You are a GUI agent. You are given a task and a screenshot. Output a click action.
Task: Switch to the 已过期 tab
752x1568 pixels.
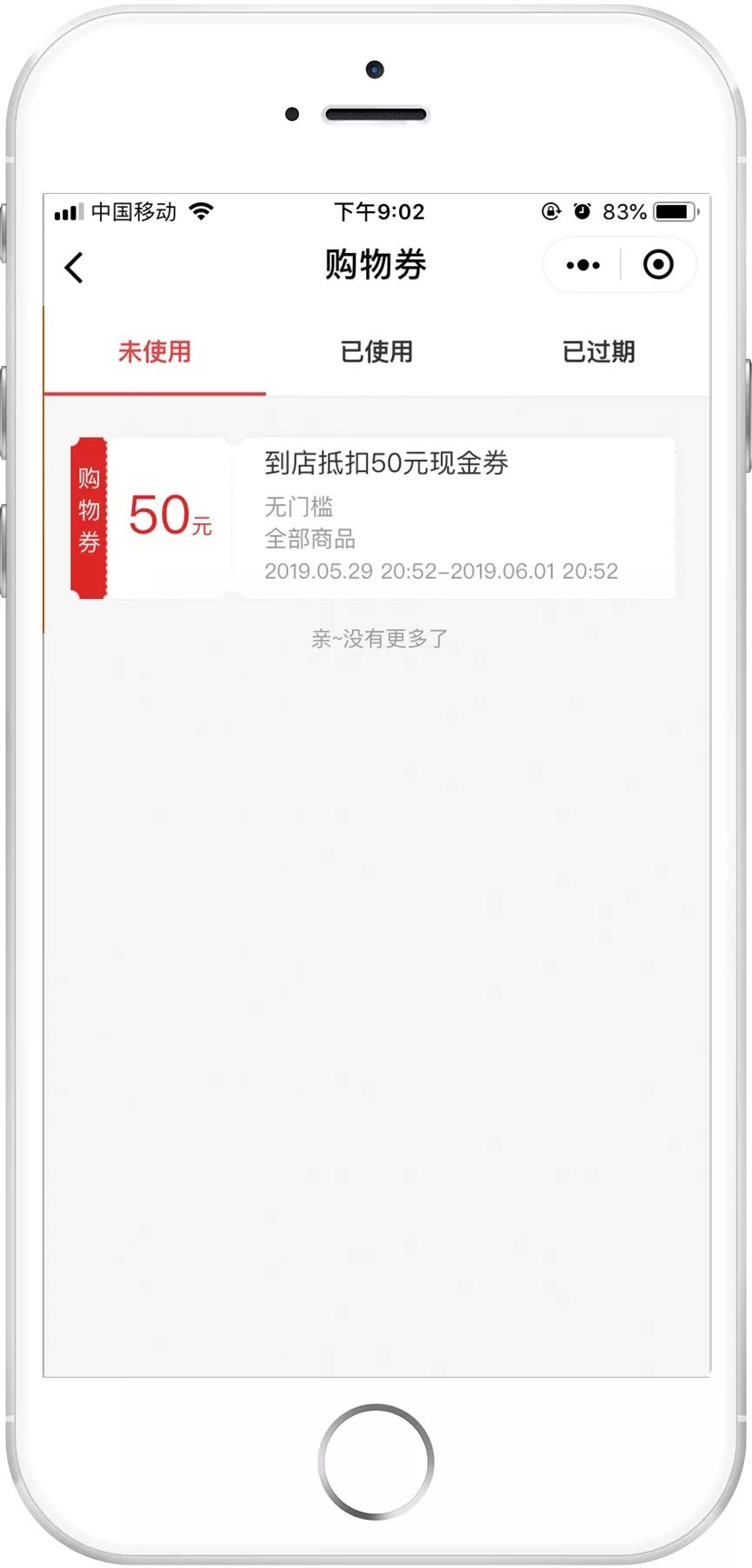(599, 351)
